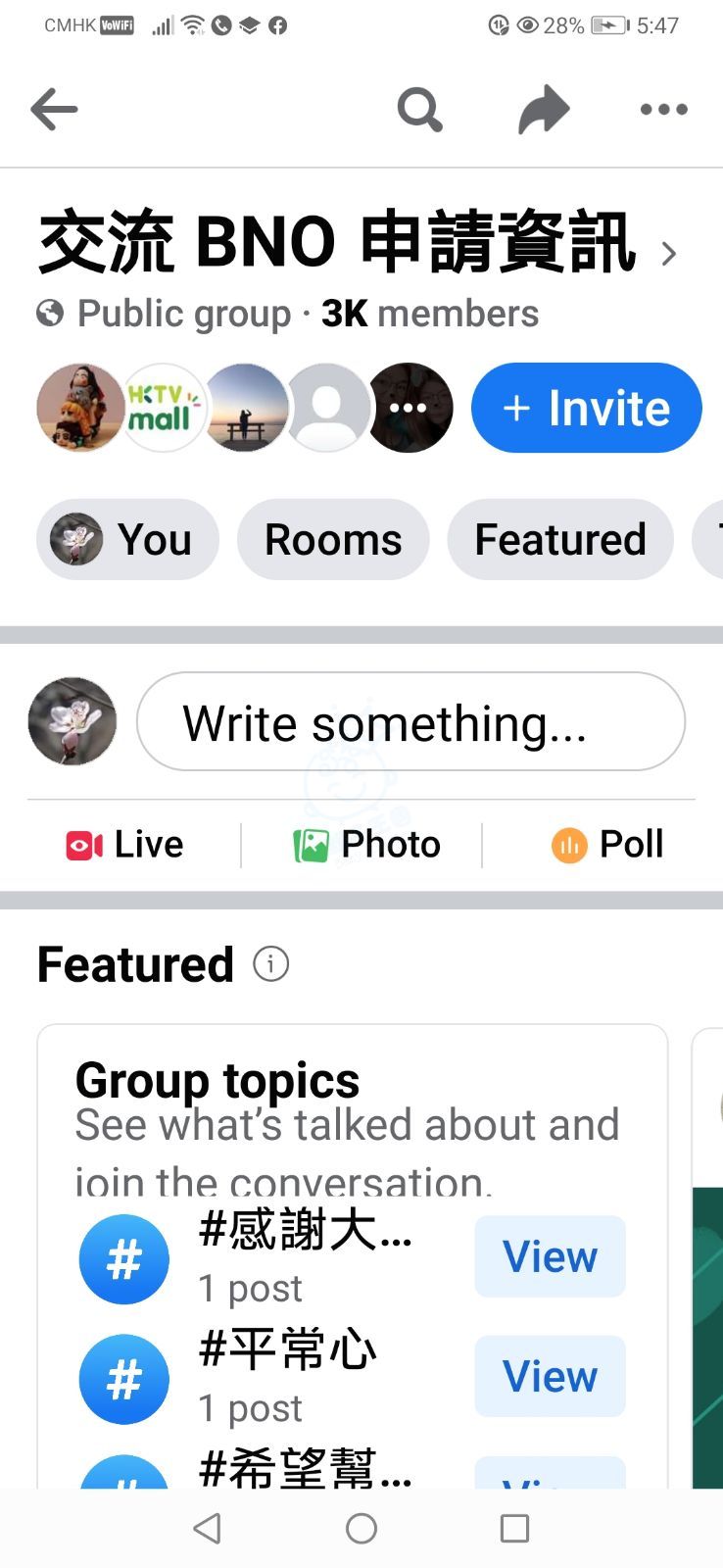Open the three-dot overflow menu
The height and width of the screenshot is (1568, 723).
click(663, 109)
